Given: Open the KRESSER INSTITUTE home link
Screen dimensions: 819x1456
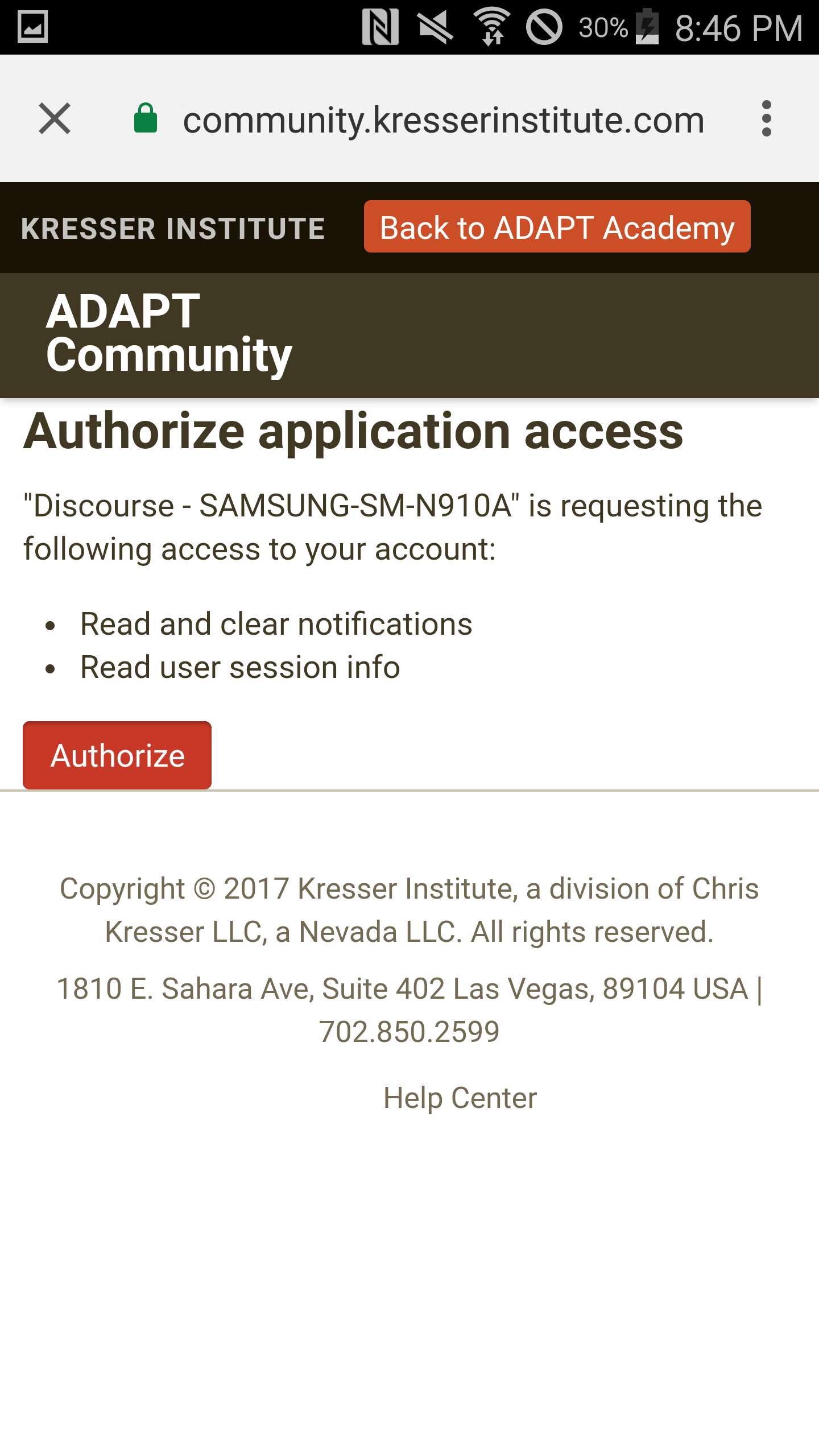Looking at the screenshot, I should (x=173, y=228).
